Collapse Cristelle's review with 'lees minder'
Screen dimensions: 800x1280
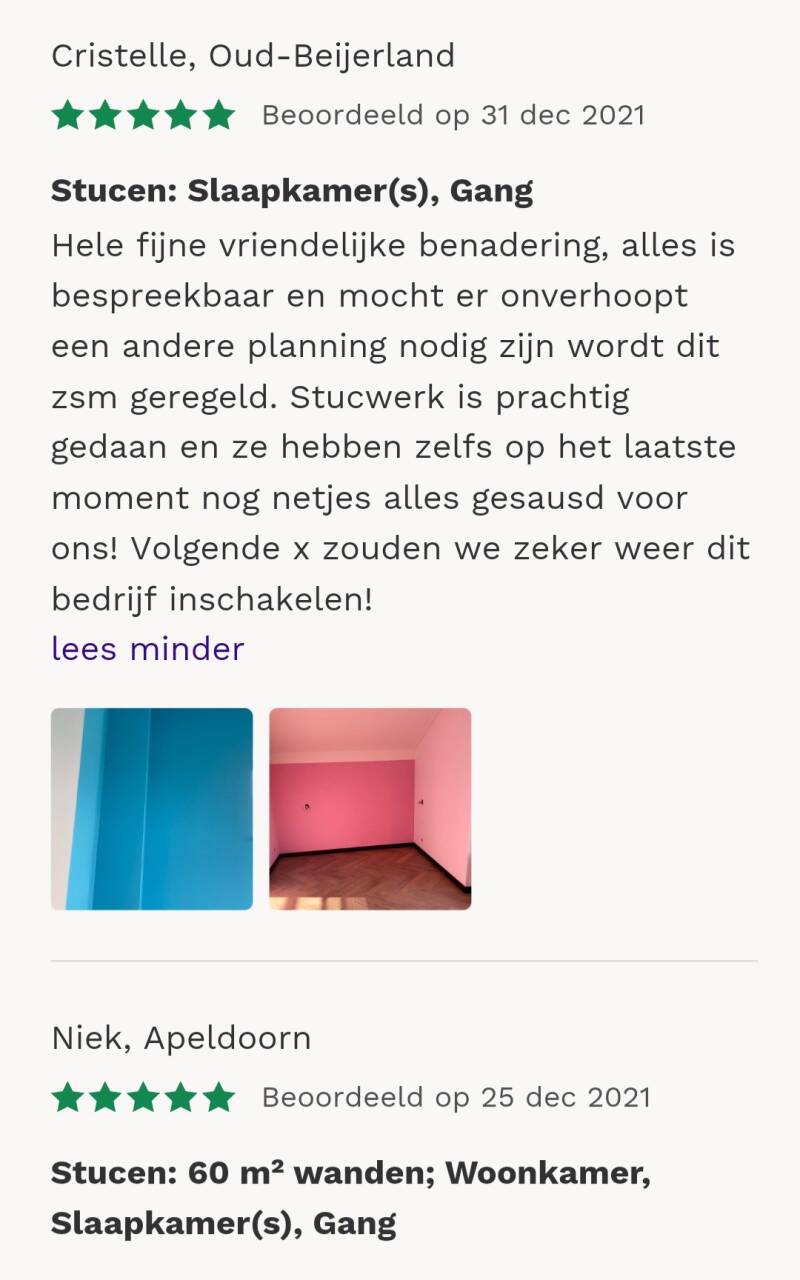[147, 649]
